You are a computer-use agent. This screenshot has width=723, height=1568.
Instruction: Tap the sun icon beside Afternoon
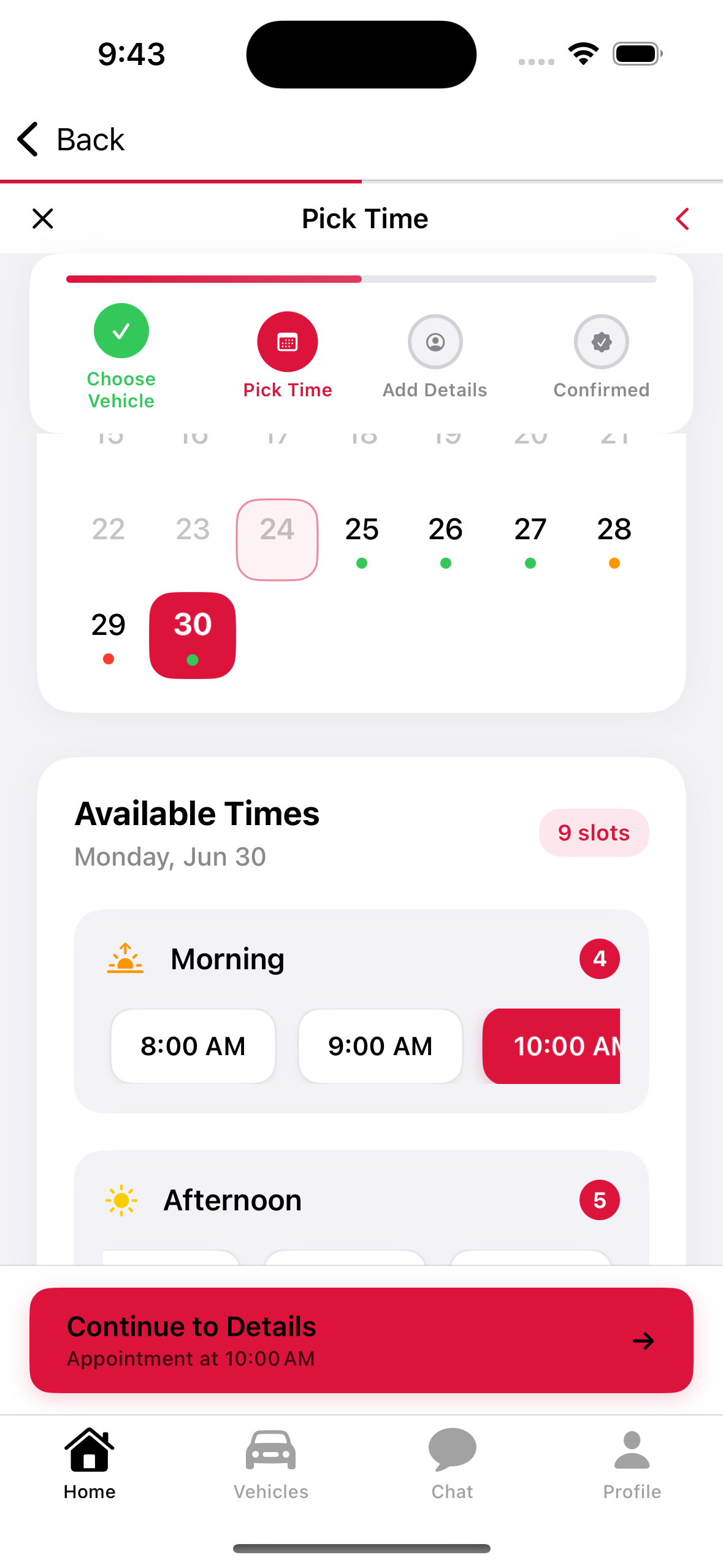click(x=121, y=1199)
